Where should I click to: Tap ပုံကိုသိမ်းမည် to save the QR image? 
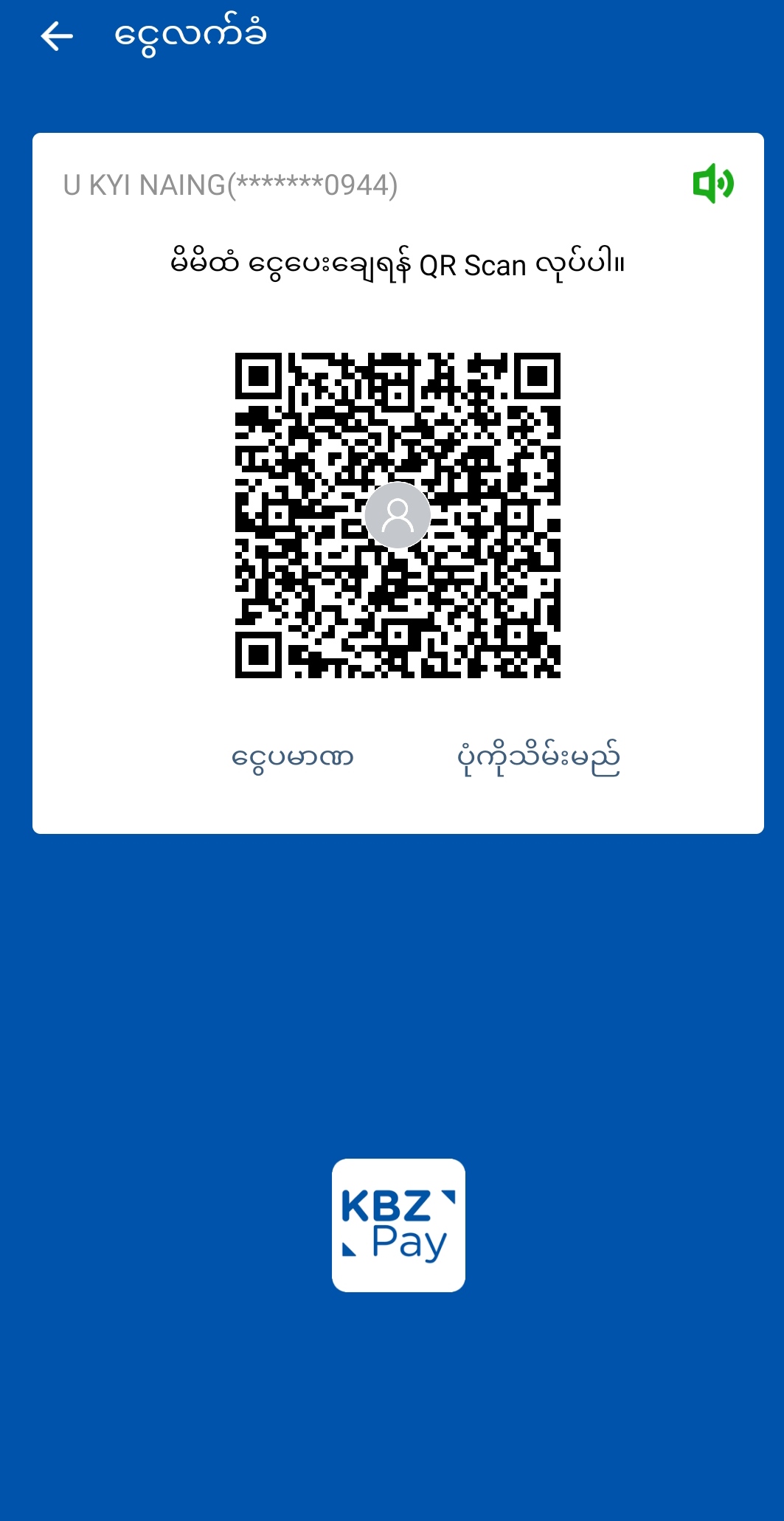click(x=538, y=759)
